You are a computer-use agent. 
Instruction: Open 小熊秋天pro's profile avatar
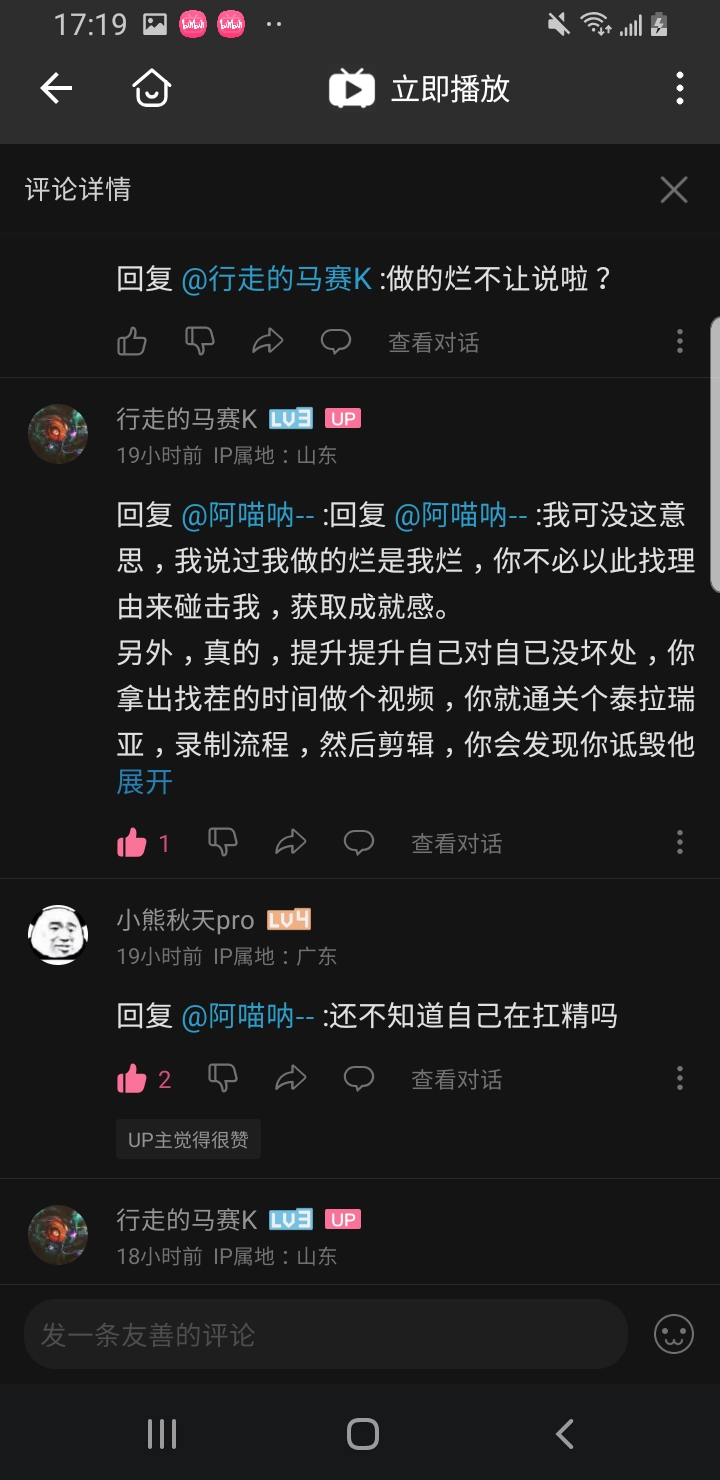pyautogui.click(x=58, y=934)
